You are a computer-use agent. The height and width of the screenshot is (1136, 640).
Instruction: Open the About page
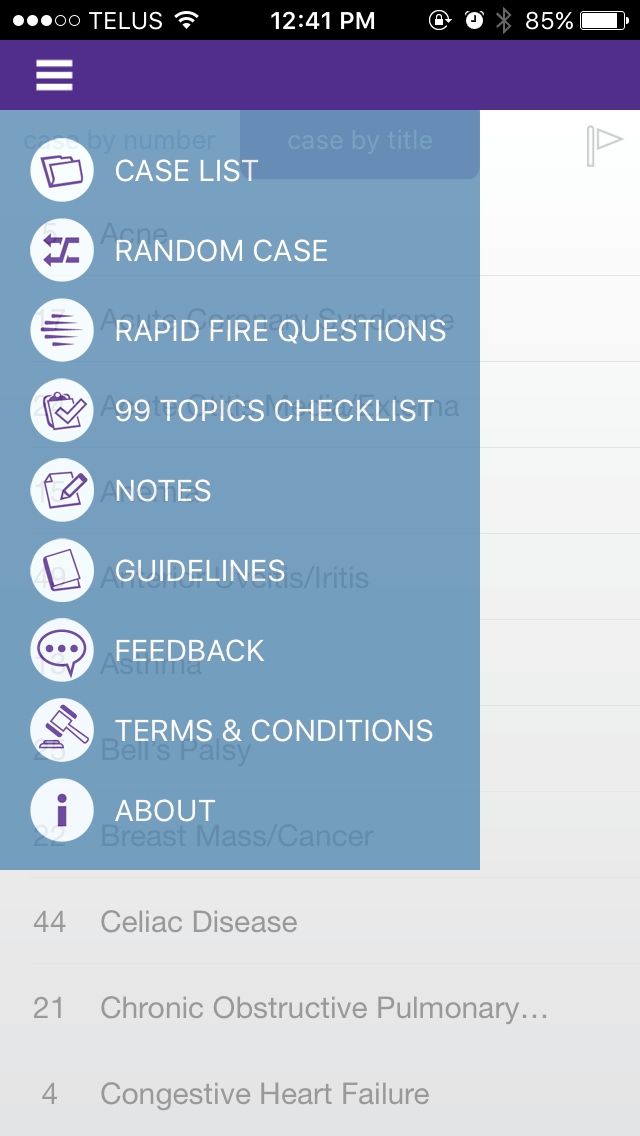click(239, 811)
